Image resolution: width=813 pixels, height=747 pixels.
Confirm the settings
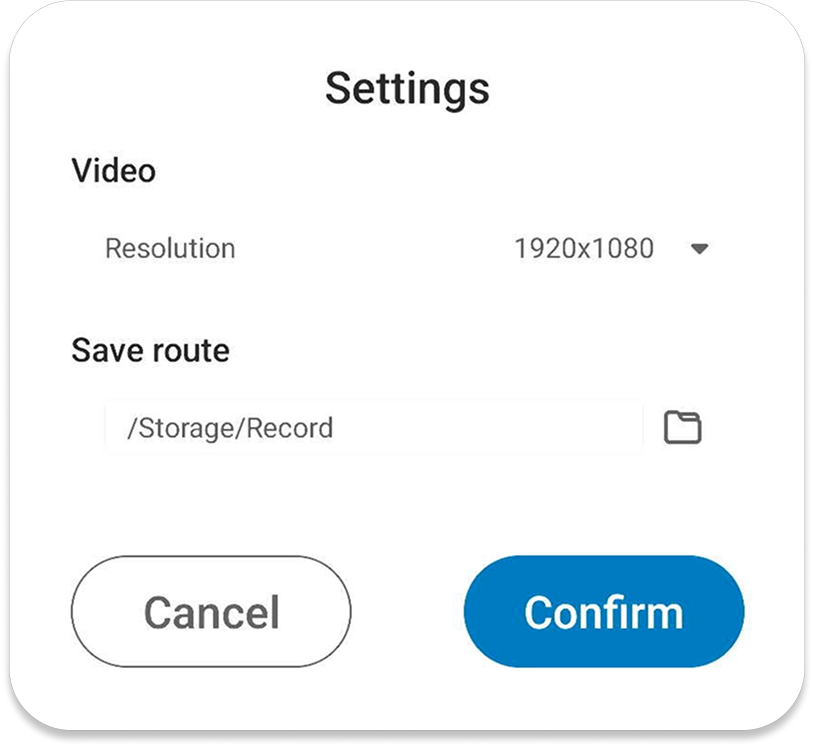(x=604, y=611)
